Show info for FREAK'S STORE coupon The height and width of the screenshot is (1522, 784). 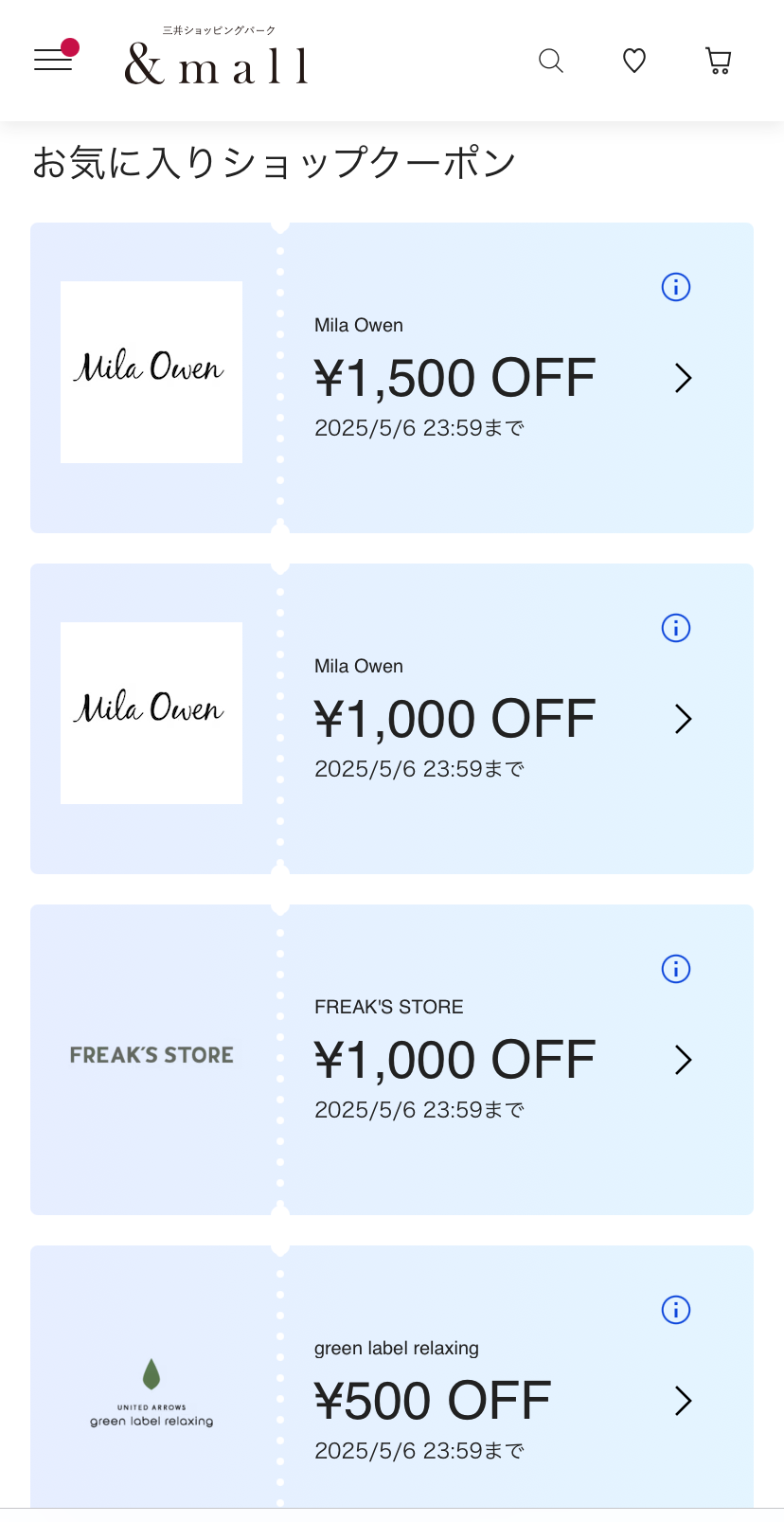tap(676, 969)
